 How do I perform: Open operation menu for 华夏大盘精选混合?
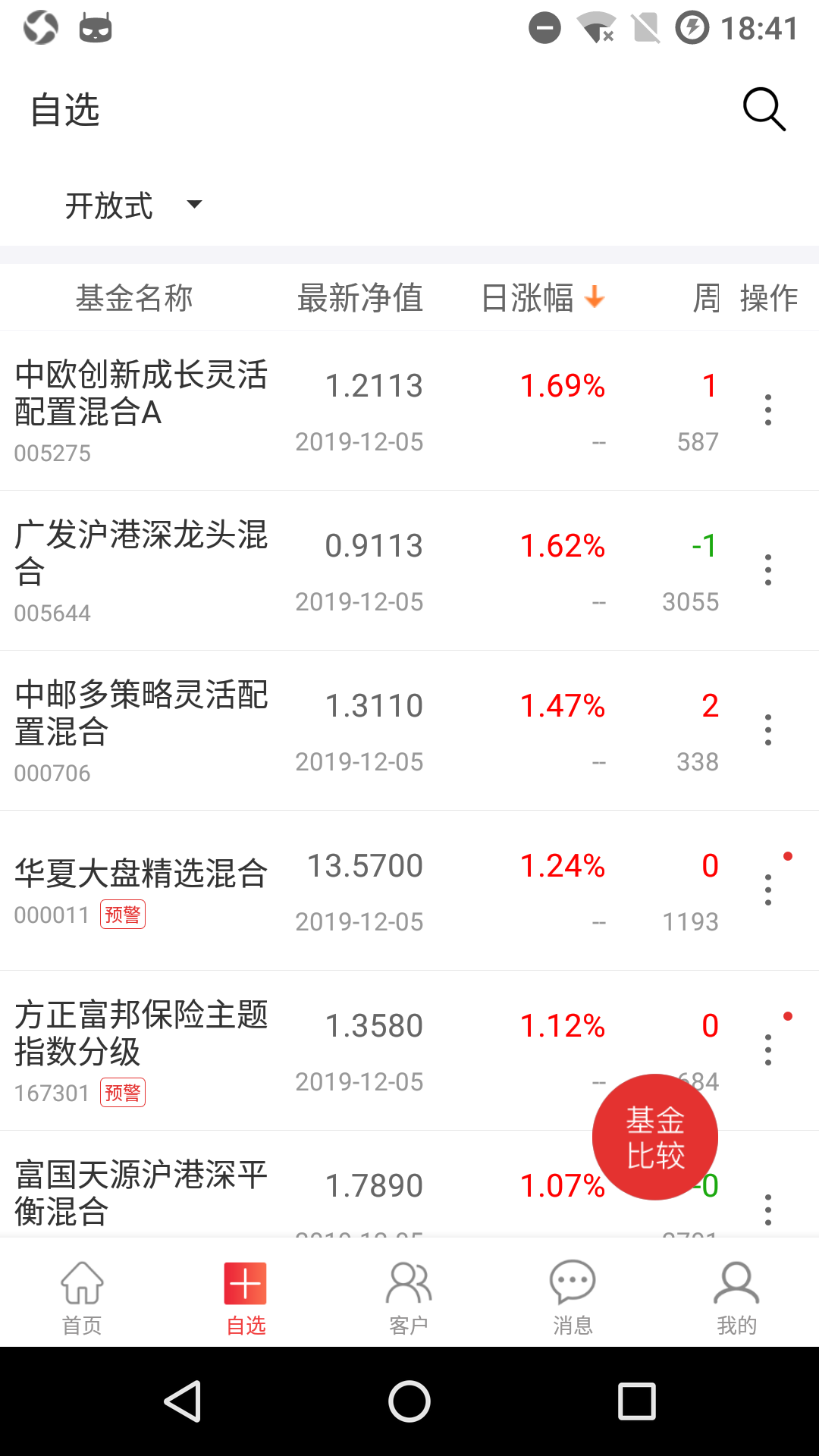tap(767, 889)
